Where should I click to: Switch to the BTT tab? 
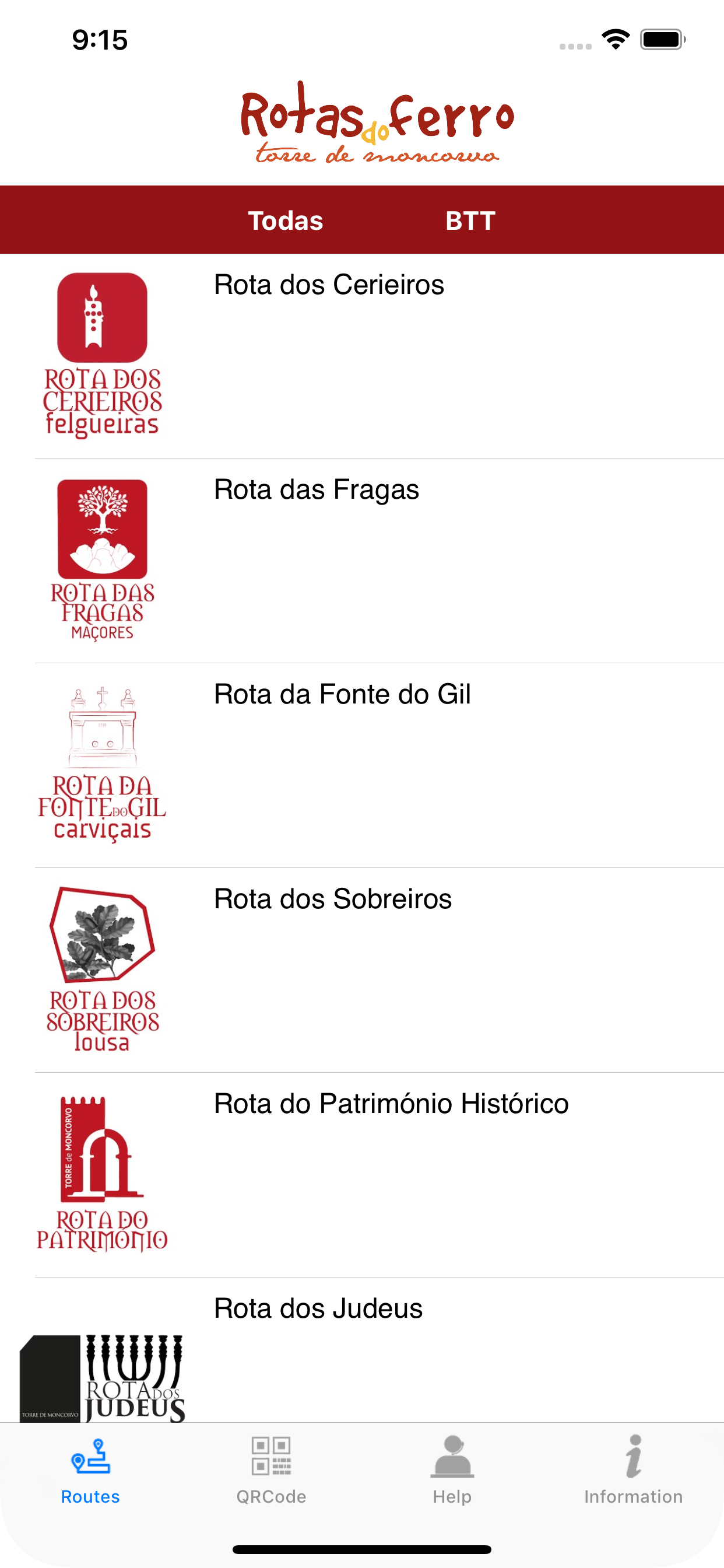tap(470, 220)
